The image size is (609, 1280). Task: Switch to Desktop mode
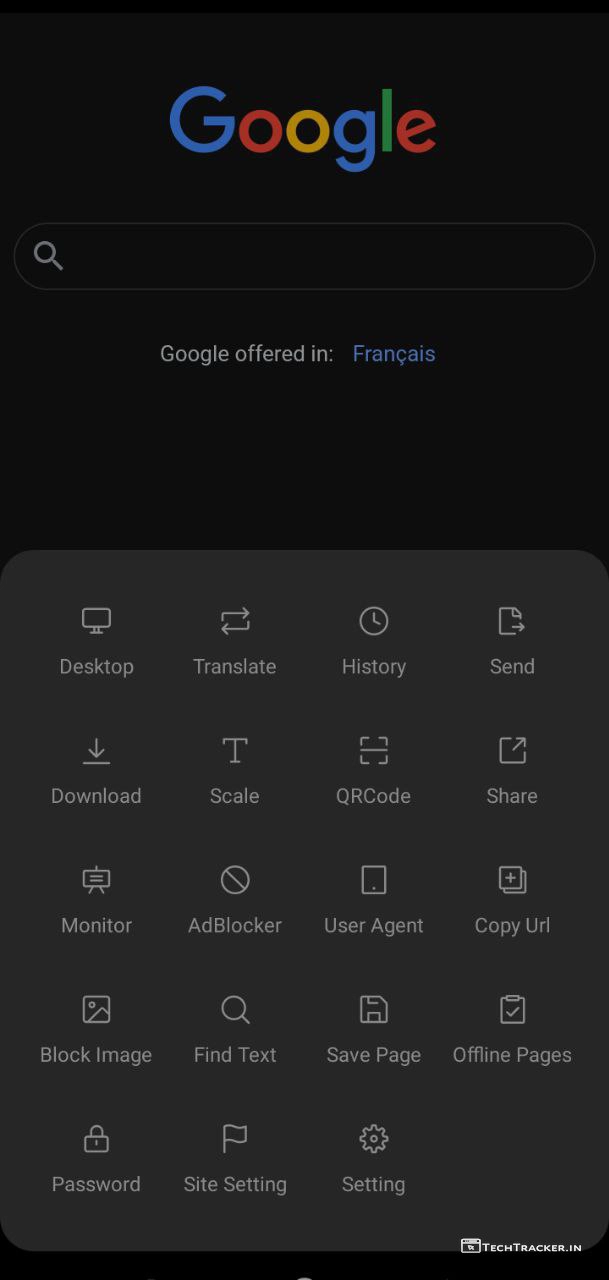pyautogui.click(x=96, y=640)
